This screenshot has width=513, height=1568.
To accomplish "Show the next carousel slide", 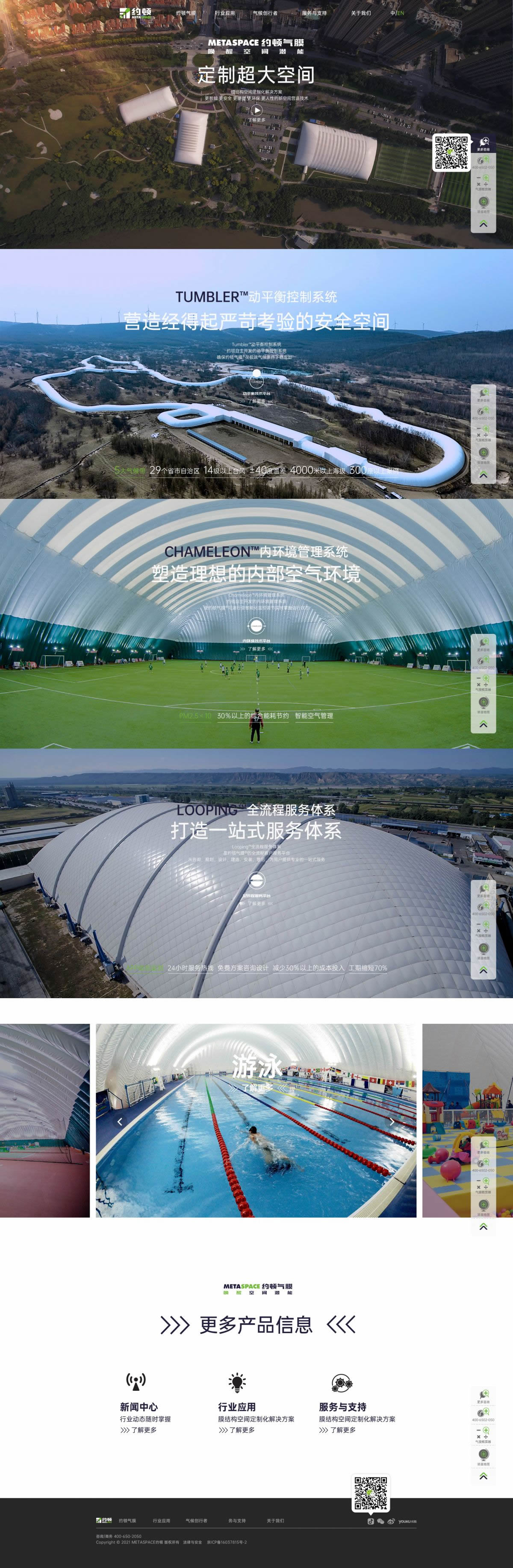I will point(392,1121).
